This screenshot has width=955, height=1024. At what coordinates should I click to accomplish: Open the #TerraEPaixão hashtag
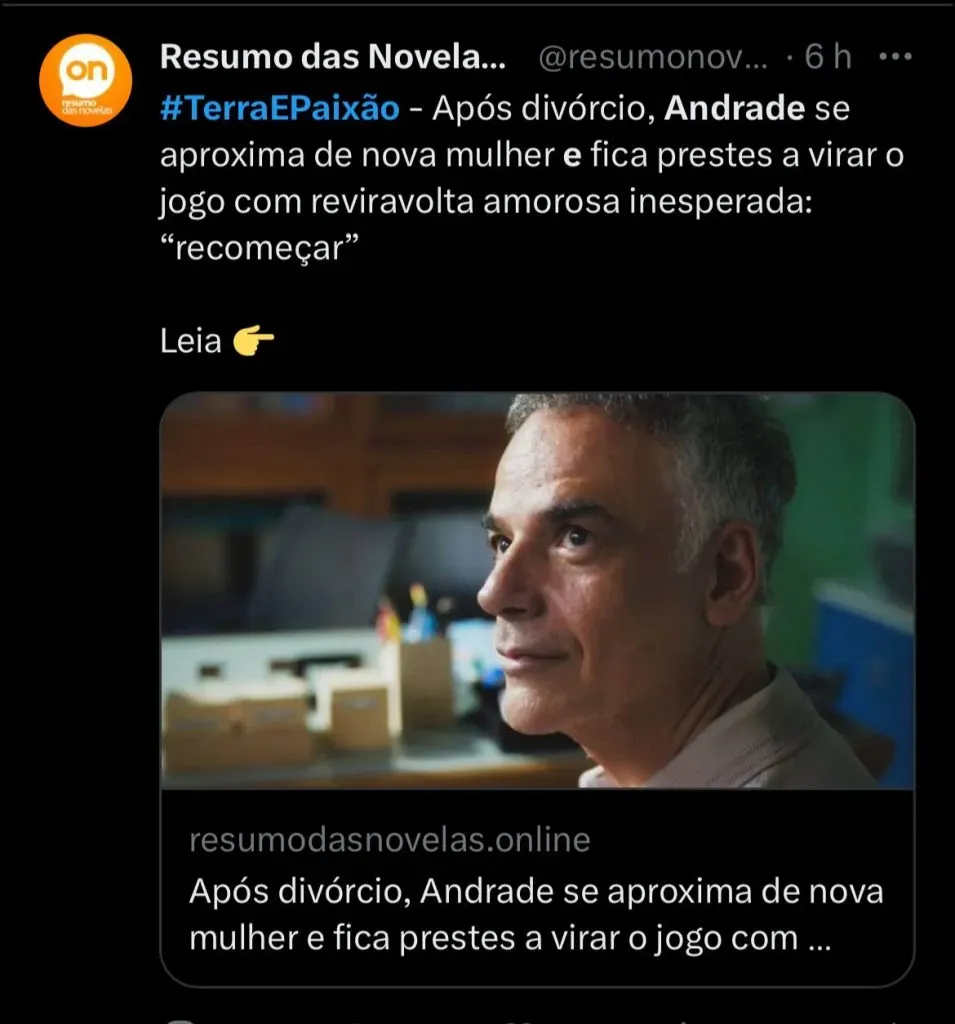click(279, 108)
